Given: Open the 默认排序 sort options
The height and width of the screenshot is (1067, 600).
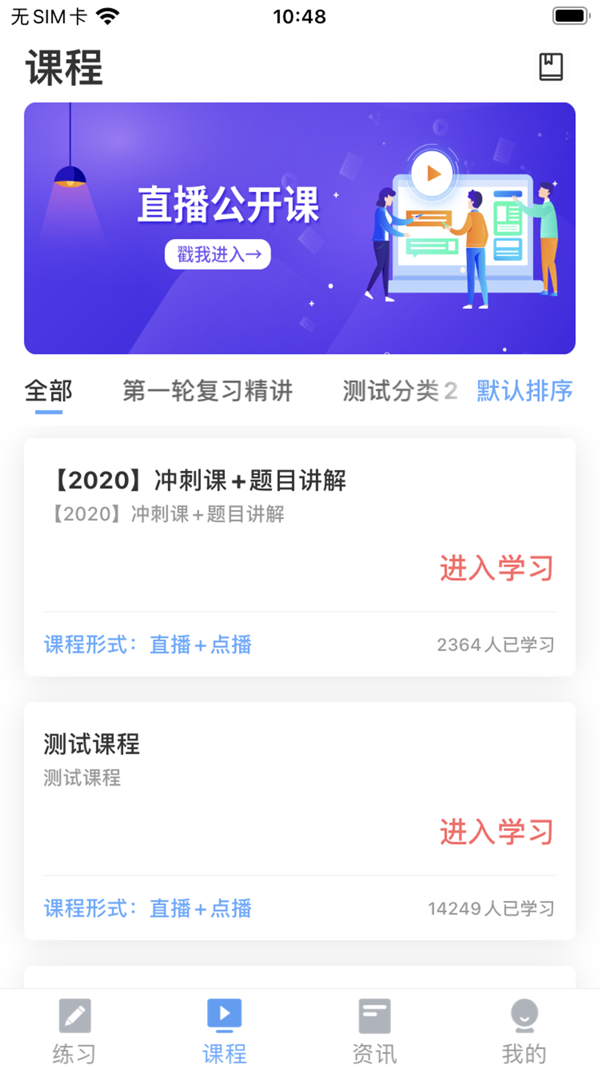Looking at the screenshot, I should [524, 391].
